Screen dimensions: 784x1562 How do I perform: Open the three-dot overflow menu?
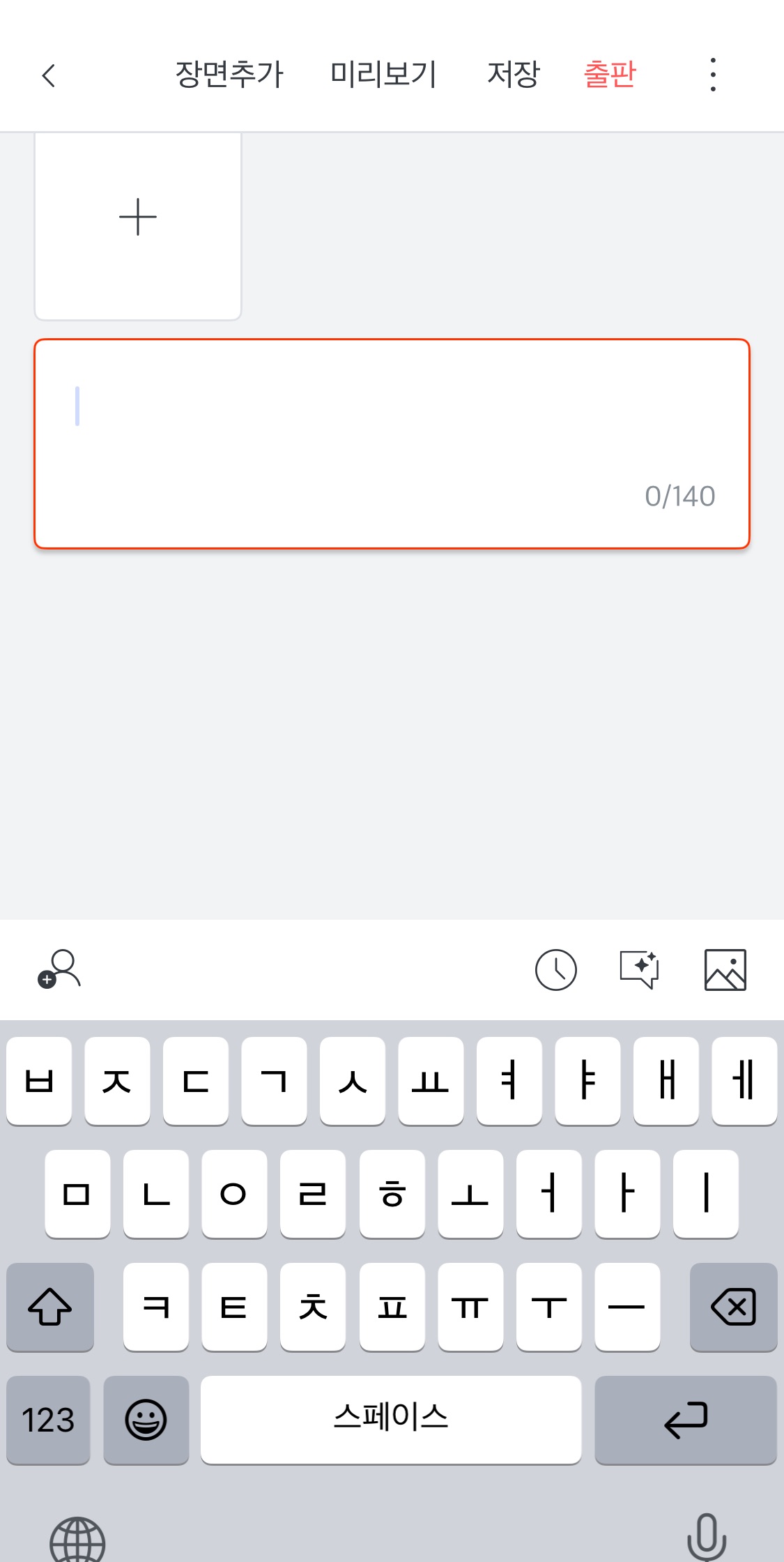click(712, 75)
